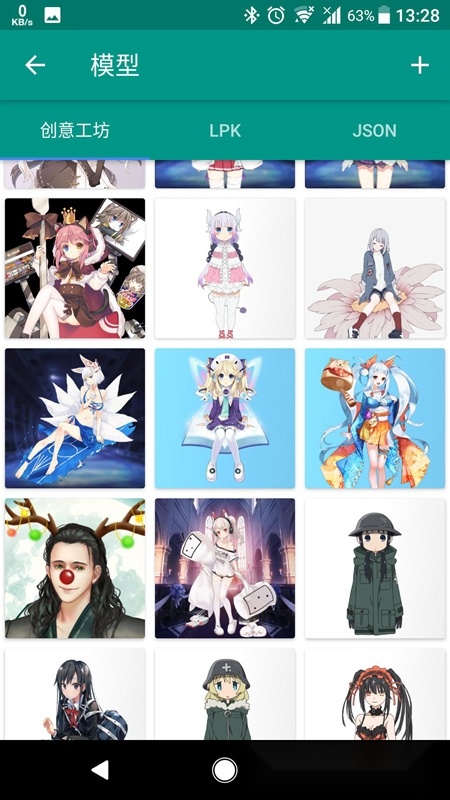
Task: Open the twin-tail girl with orange headdress
Action: click(x=375, y=694)
